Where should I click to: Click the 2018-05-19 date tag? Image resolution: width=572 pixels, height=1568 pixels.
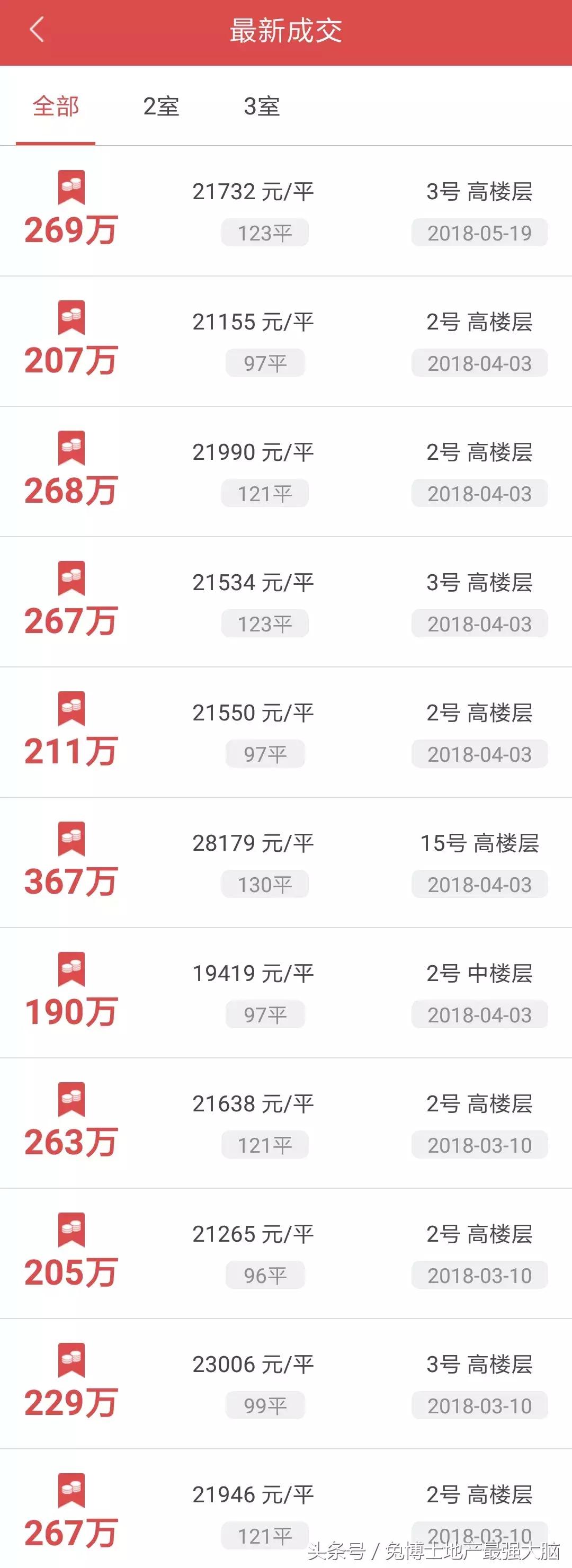(x=479, y=233)
